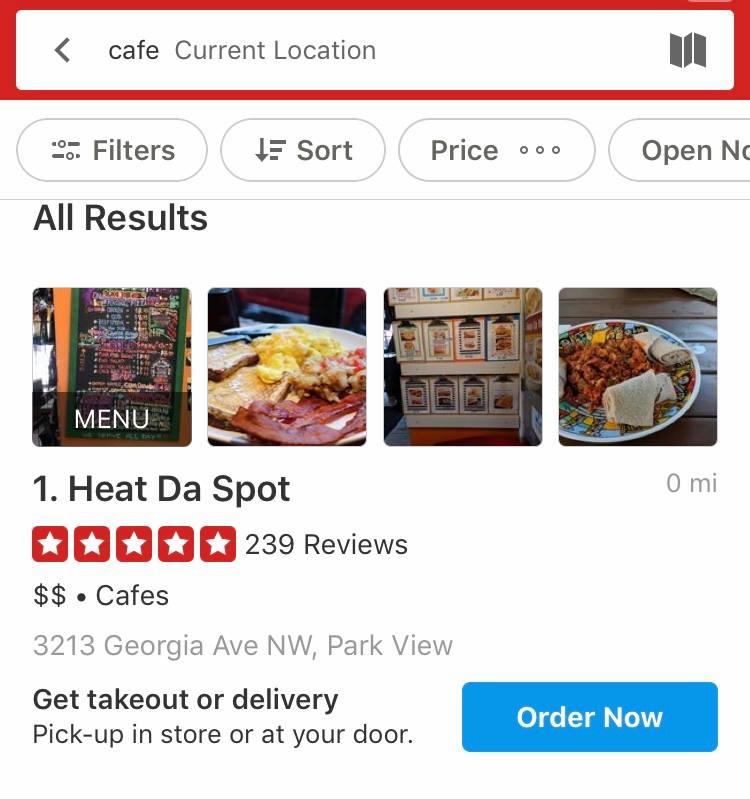Viewport: 750px width, 799px height.
Task: Open the Filters chip
Action: [x=112, y=151]
